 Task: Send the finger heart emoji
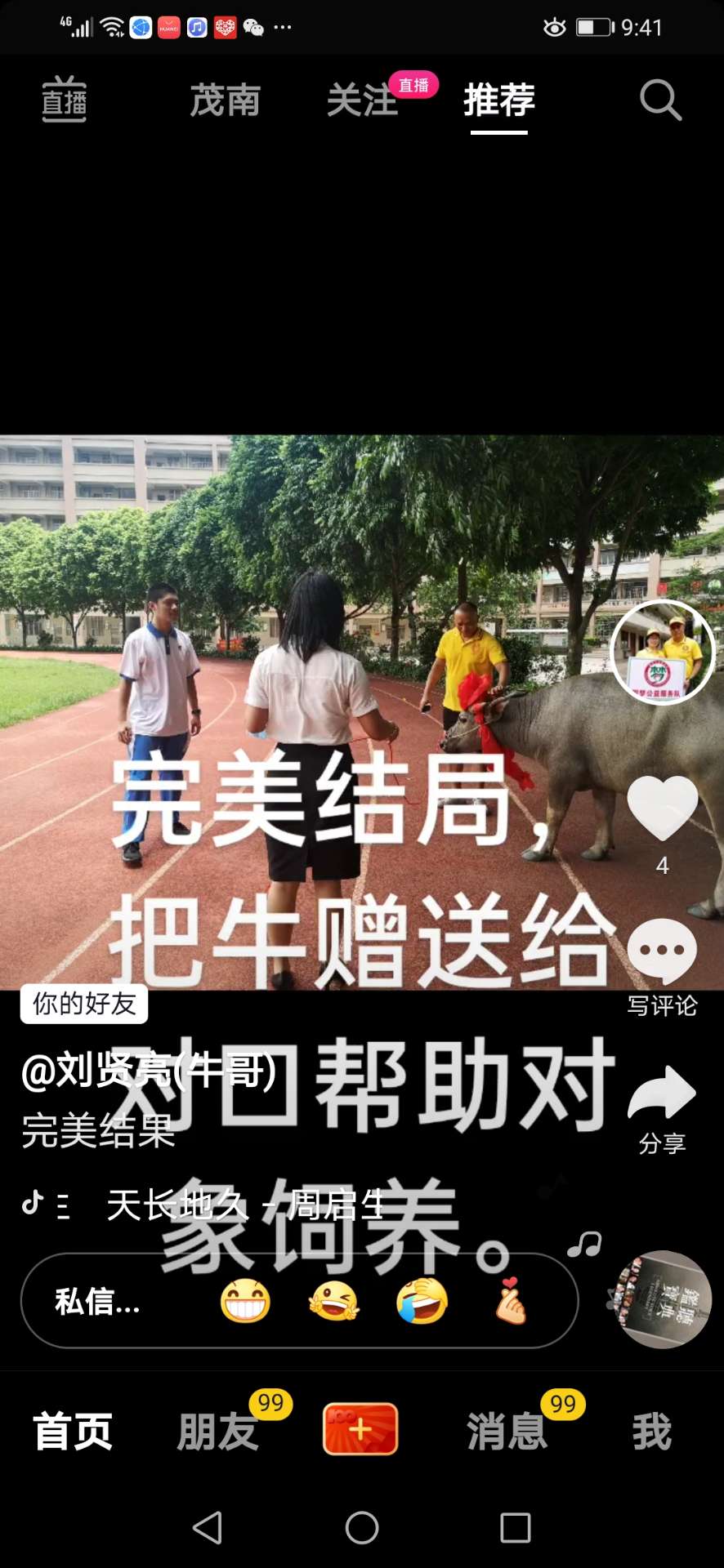(510, 1301)
